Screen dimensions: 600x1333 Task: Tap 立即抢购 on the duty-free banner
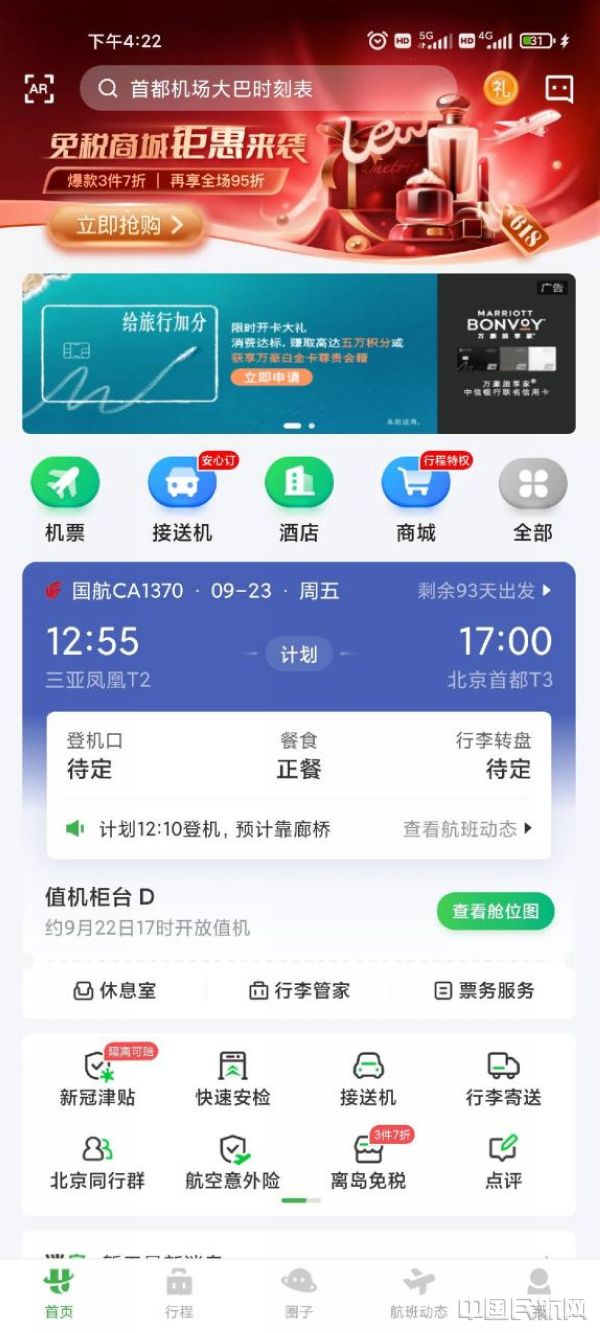tap(129, 225)
